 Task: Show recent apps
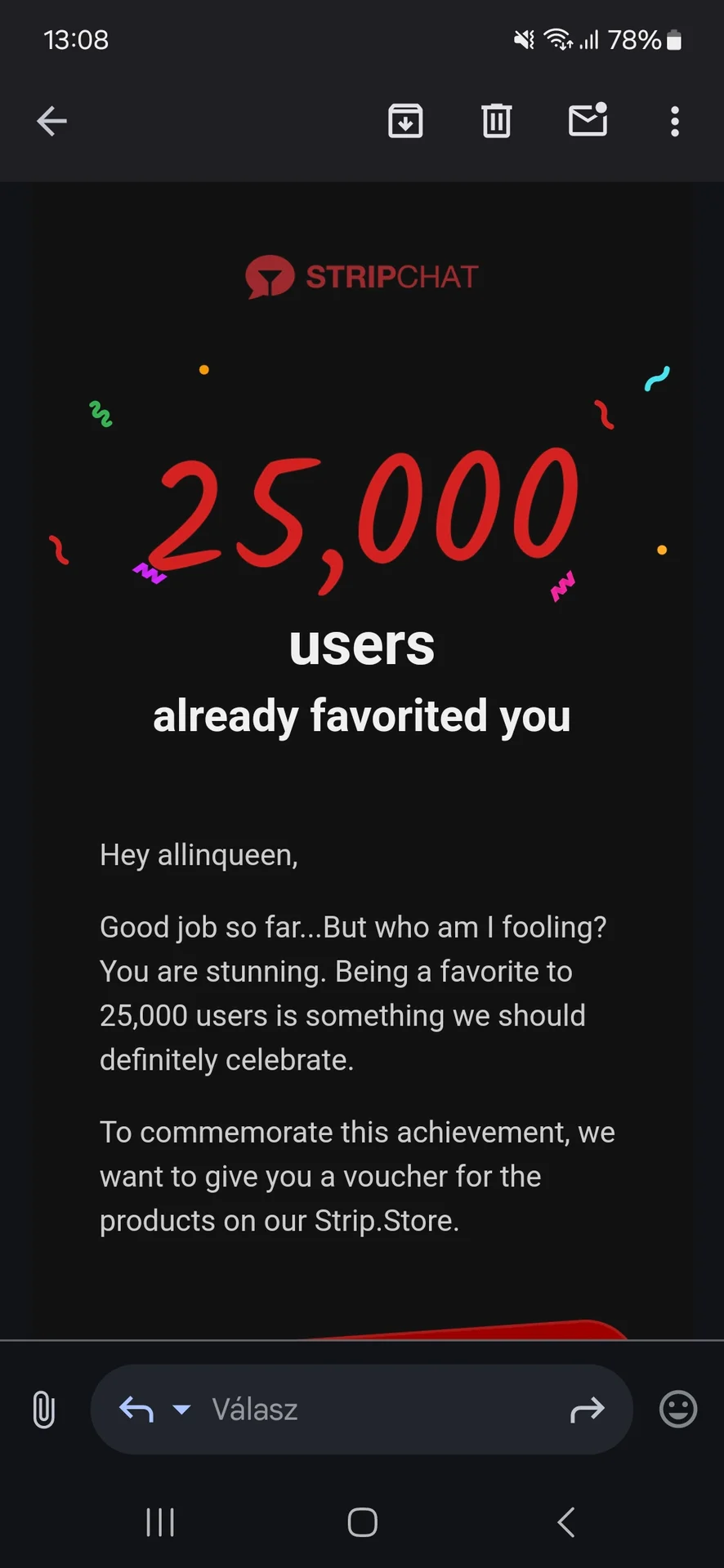coord(160,1522)
